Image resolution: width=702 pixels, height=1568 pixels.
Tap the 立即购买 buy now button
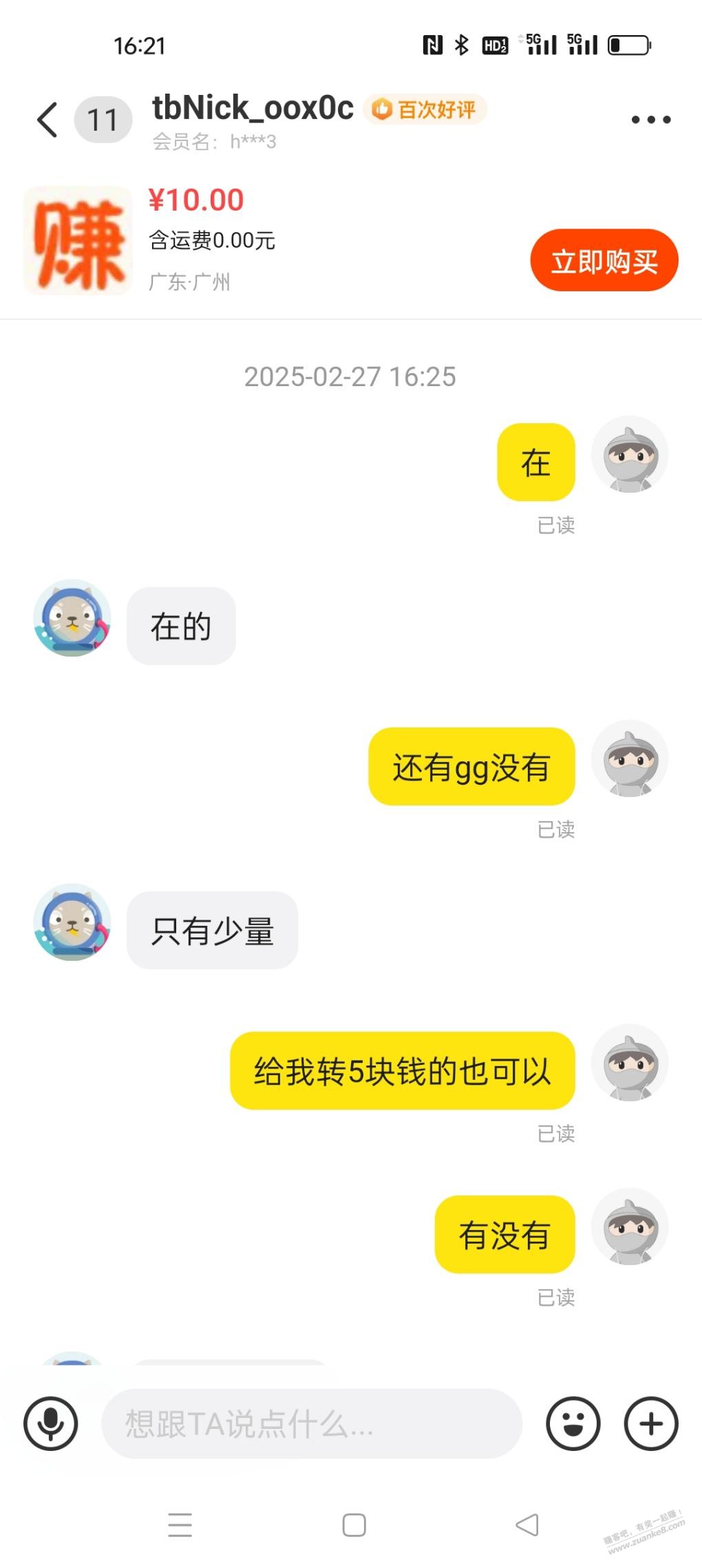point(604,261)
